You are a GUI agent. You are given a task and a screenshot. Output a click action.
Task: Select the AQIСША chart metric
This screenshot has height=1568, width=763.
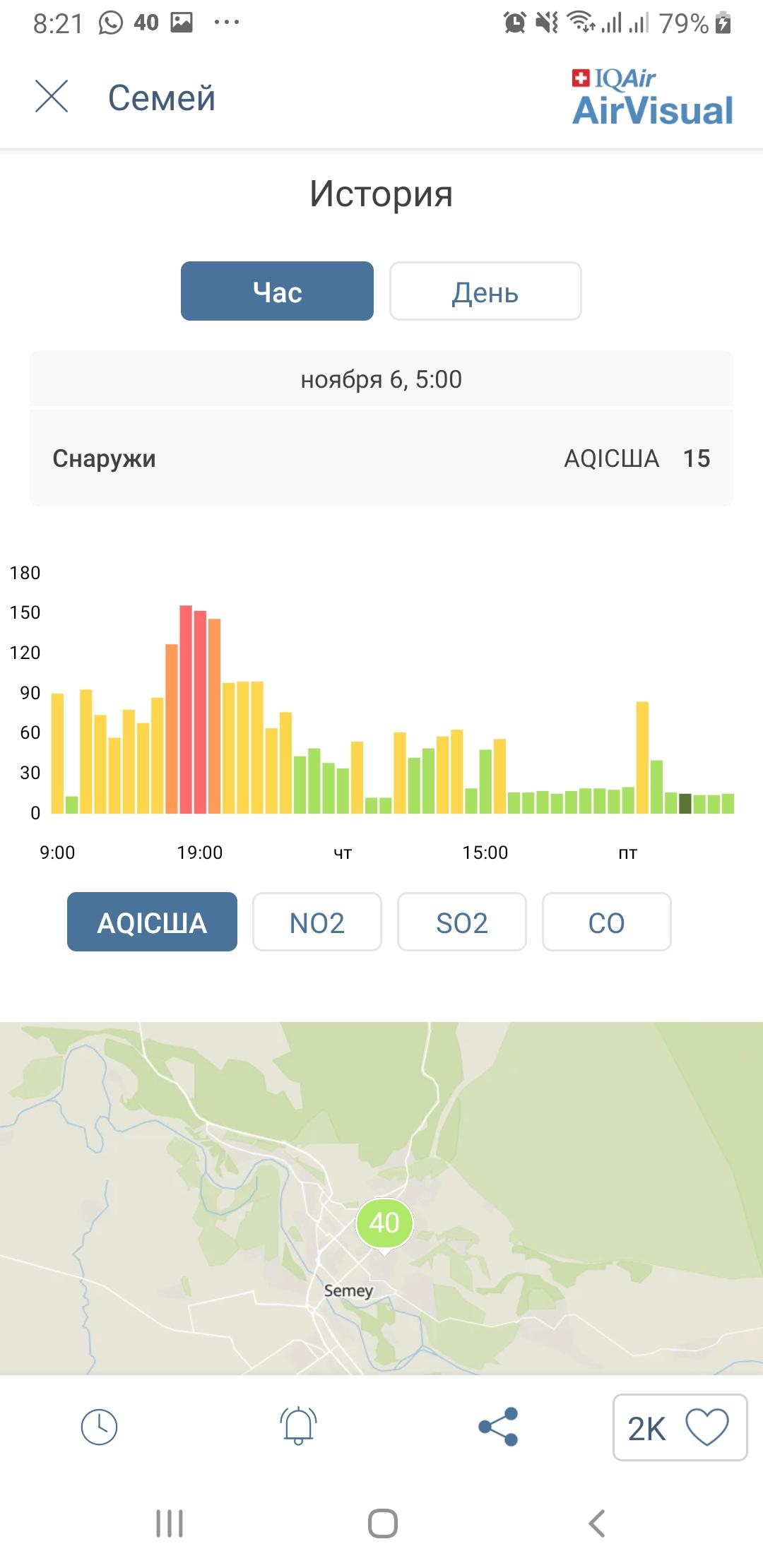152,922
